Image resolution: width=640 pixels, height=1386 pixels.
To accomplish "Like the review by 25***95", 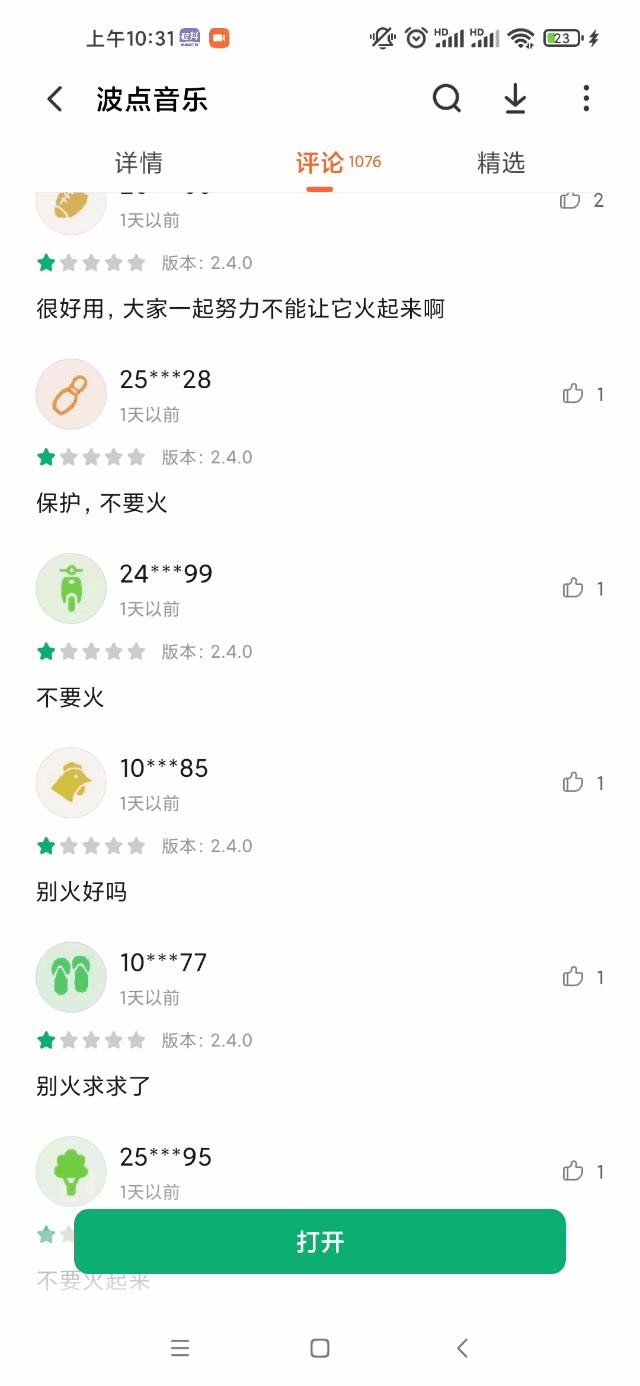I will coord(573,1171).
